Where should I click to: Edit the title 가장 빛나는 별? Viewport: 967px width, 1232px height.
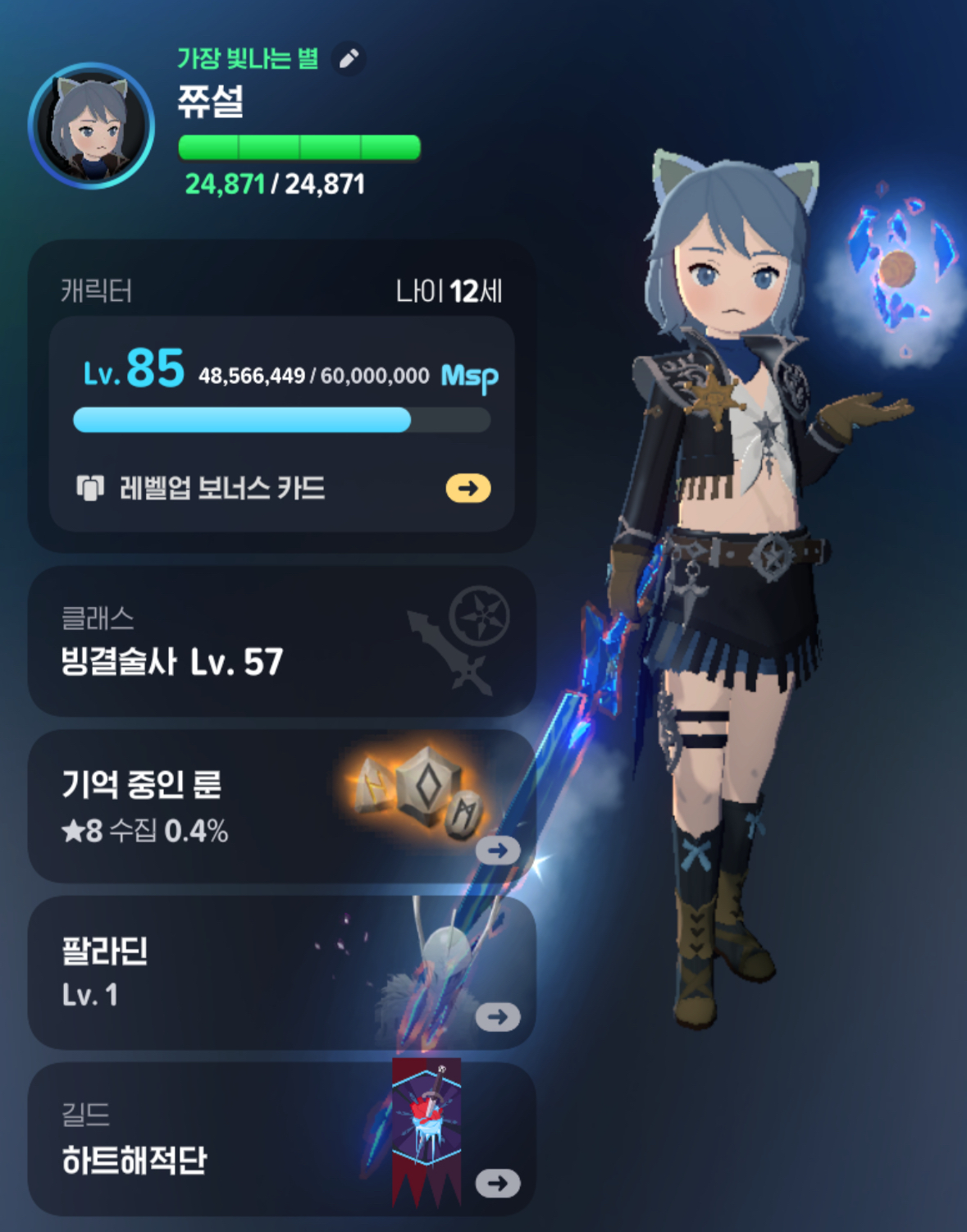pyautogui.click(x=349, y=59)
